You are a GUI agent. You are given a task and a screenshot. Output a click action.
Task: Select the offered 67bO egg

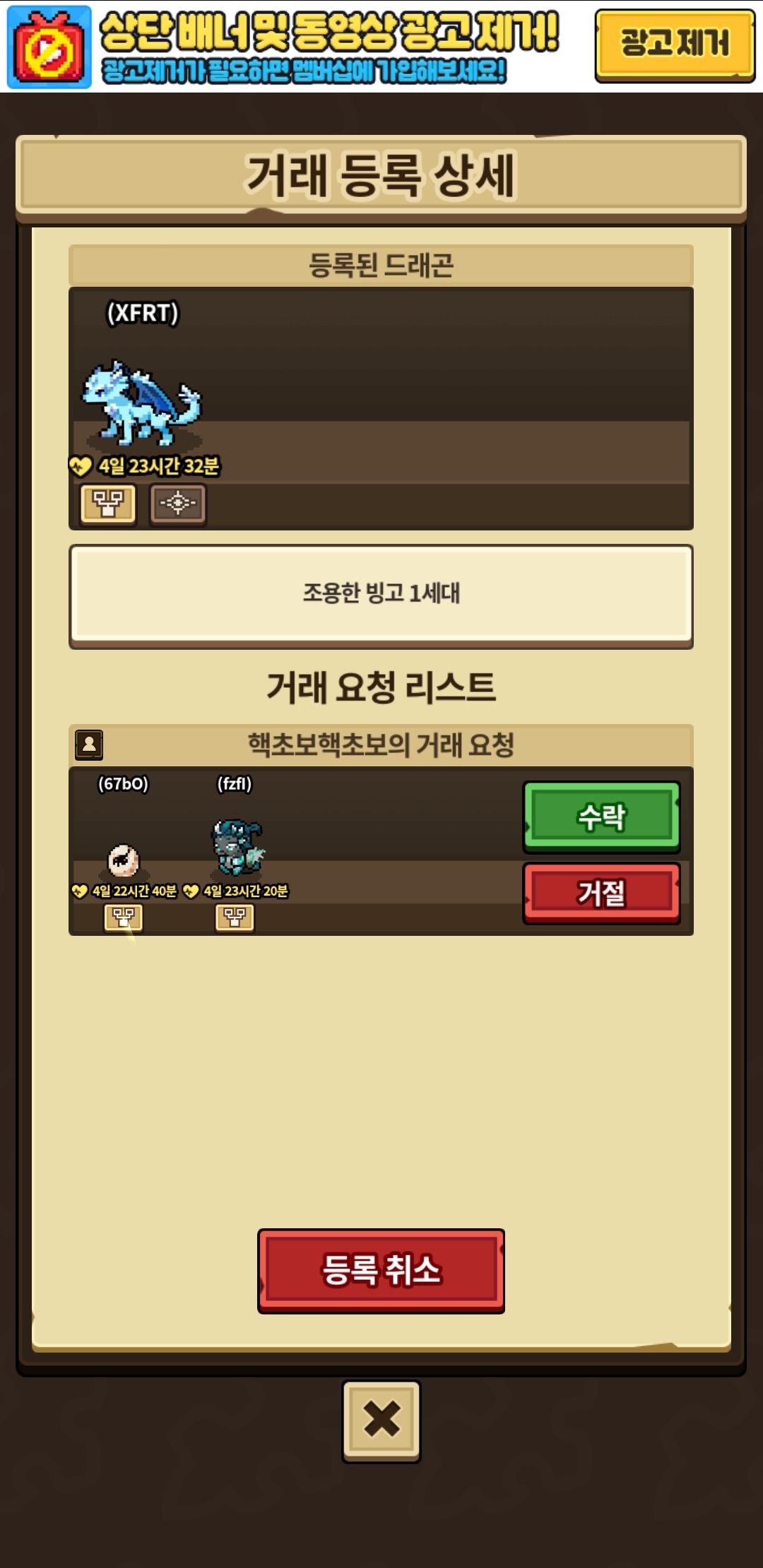tap(124, 860)
